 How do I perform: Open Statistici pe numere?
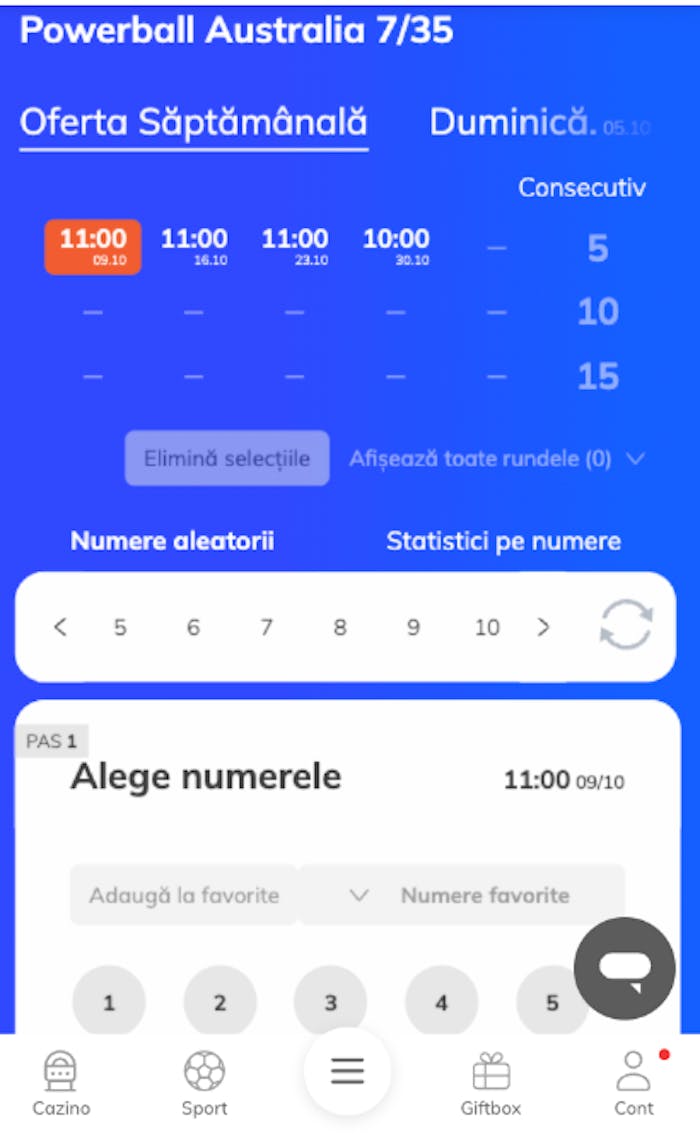click(503, 541)
